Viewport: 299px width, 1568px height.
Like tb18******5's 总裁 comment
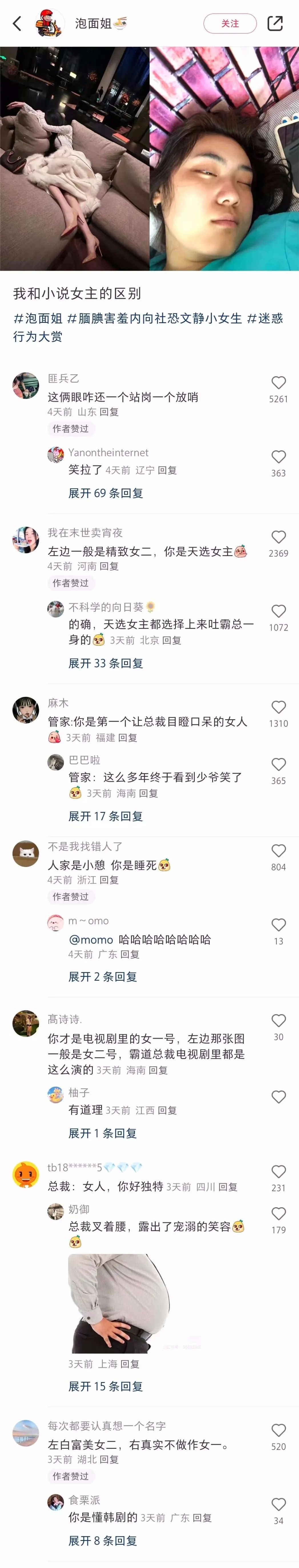coord(278,1172)
